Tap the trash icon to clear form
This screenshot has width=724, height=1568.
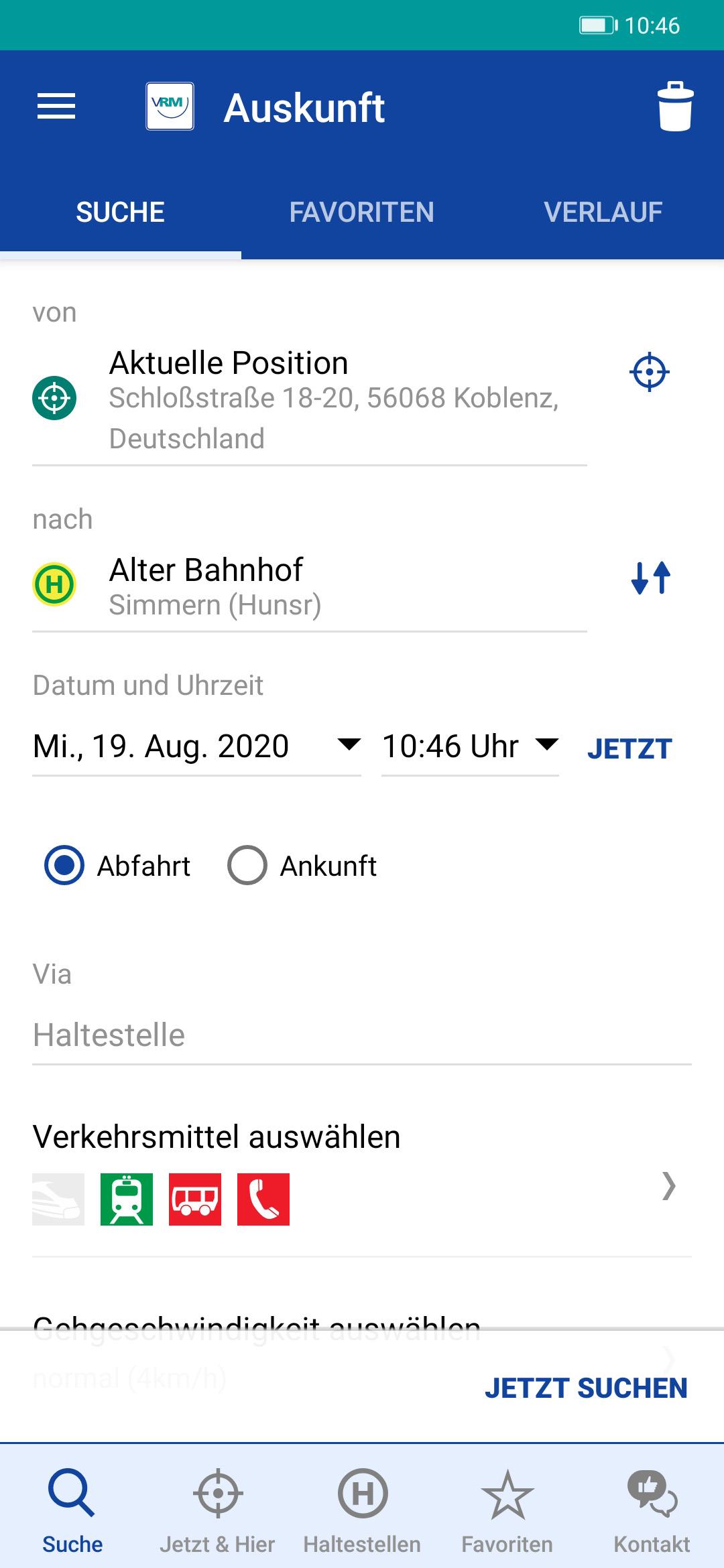pyautogui.click(x=675, y=107)
